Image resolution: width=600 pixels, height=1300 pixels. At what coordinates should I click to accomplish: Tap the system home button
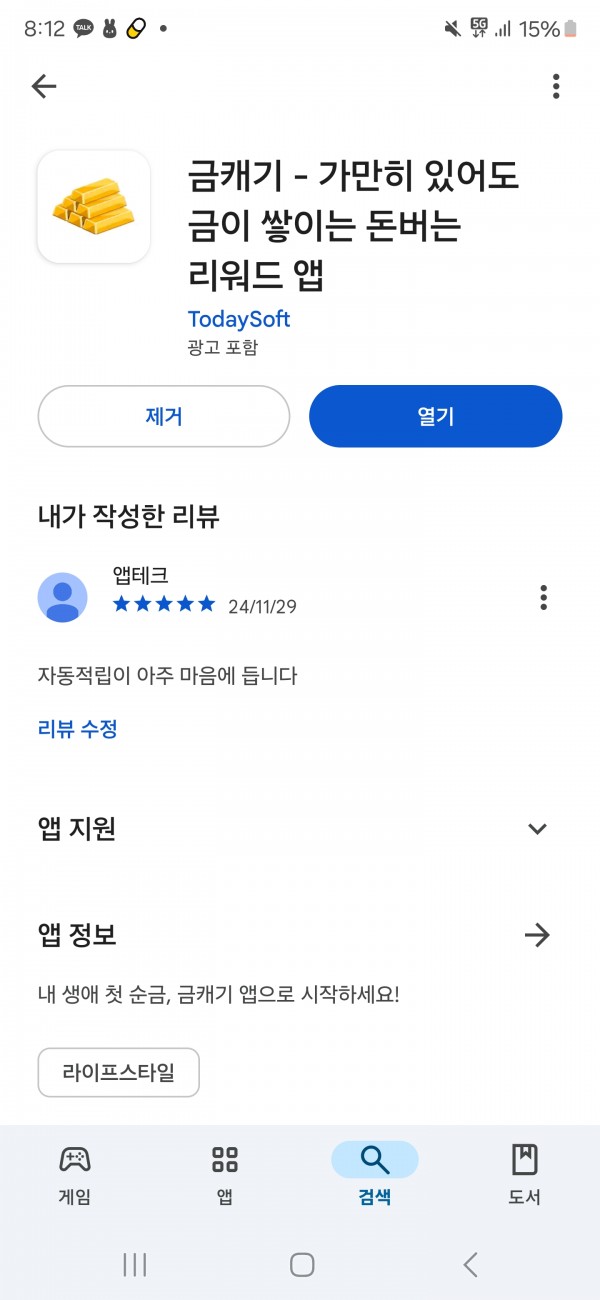pyautogui.click(x=302, y=1265)
